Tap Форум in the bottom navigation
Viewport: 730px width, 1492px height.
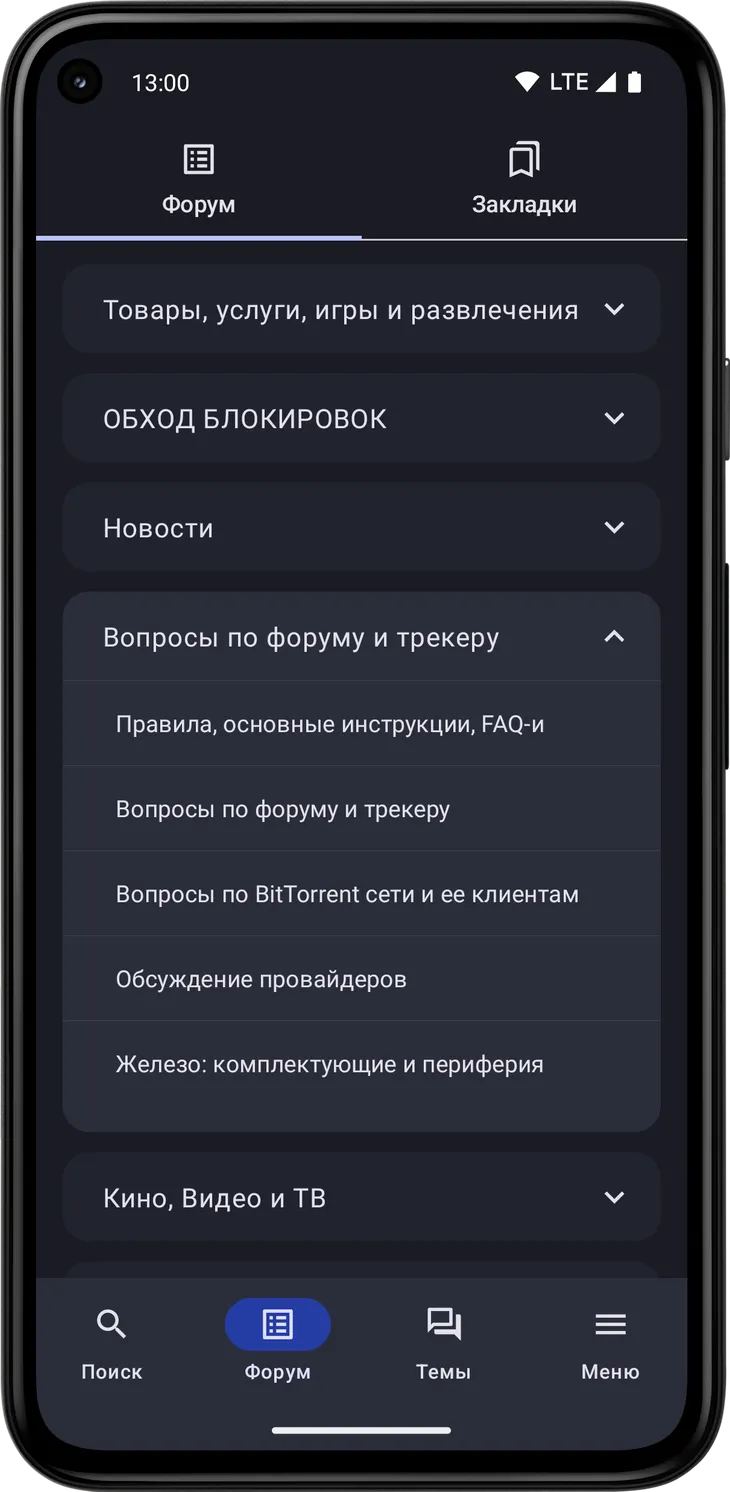[x=278, y=1344]
